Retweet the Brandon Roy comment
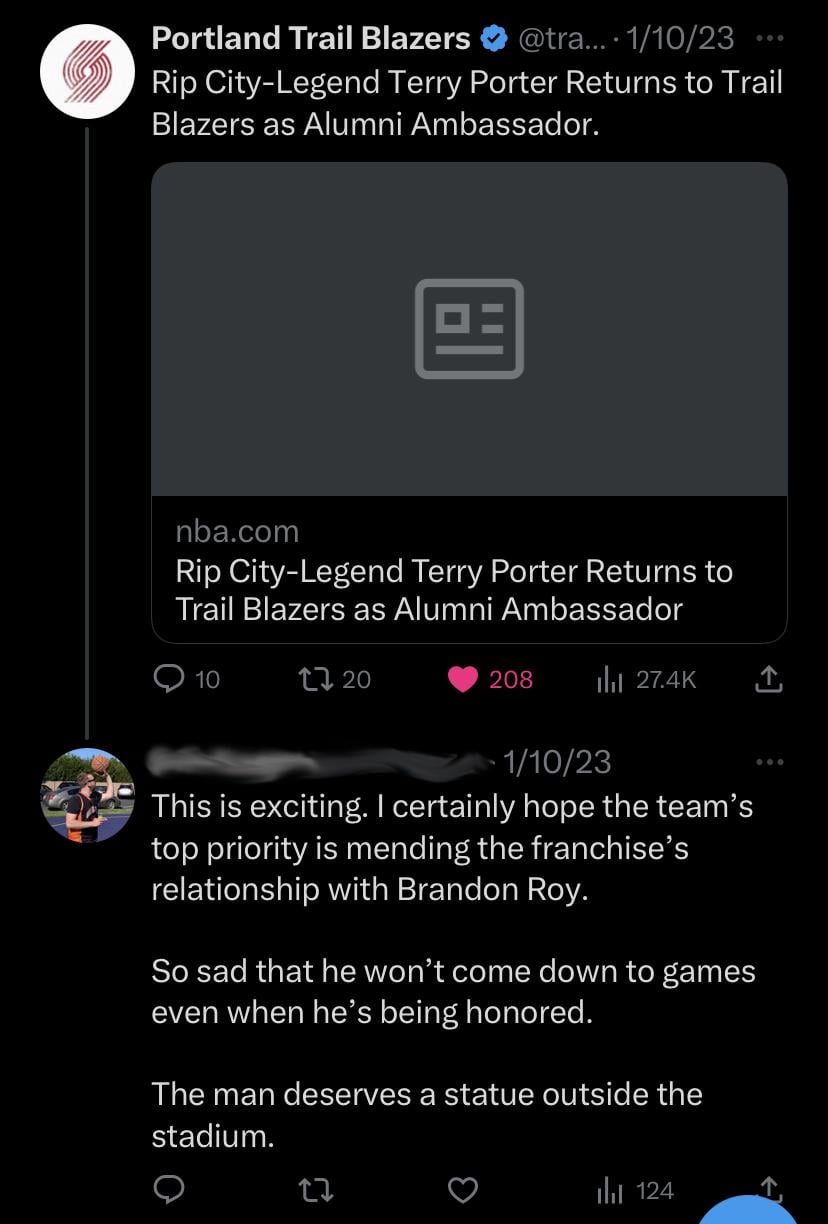 [316, 1190]
